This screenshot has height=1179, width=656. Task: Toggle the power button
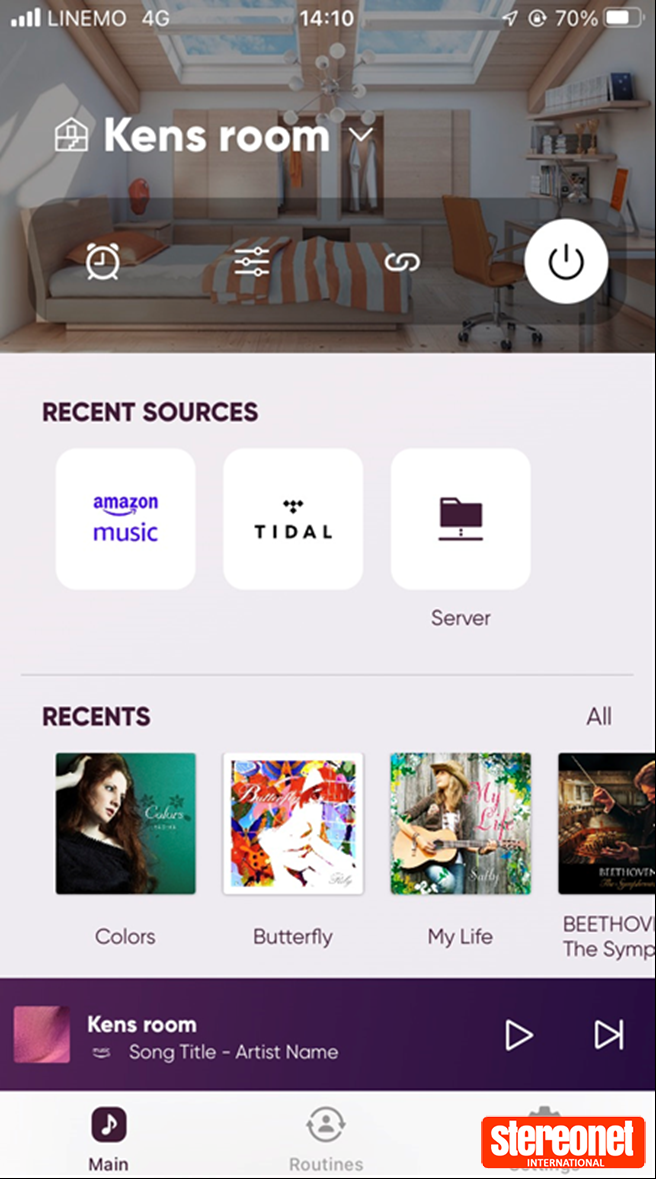(x=566, y=262)
